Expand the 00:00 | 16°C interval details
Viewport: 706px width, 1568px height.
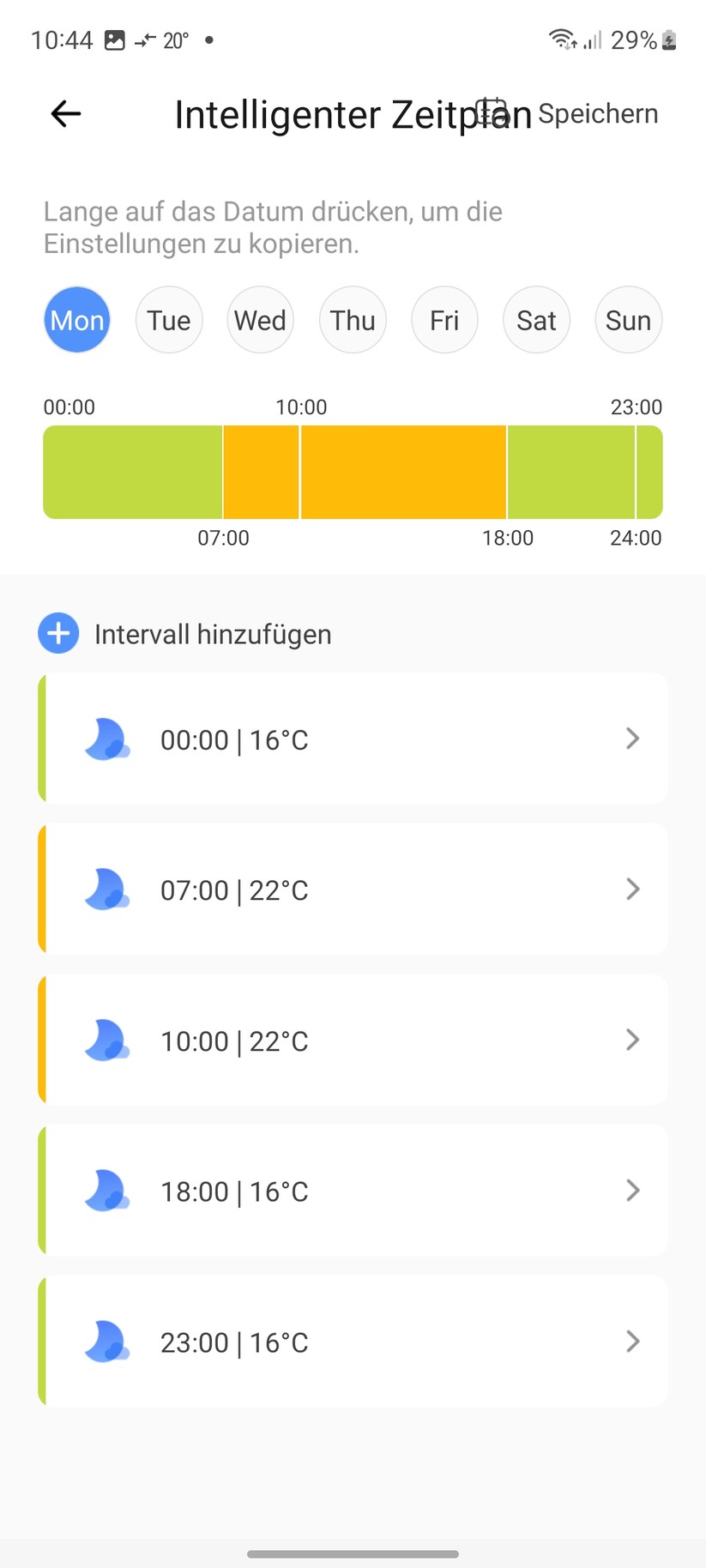coord(632,739)
